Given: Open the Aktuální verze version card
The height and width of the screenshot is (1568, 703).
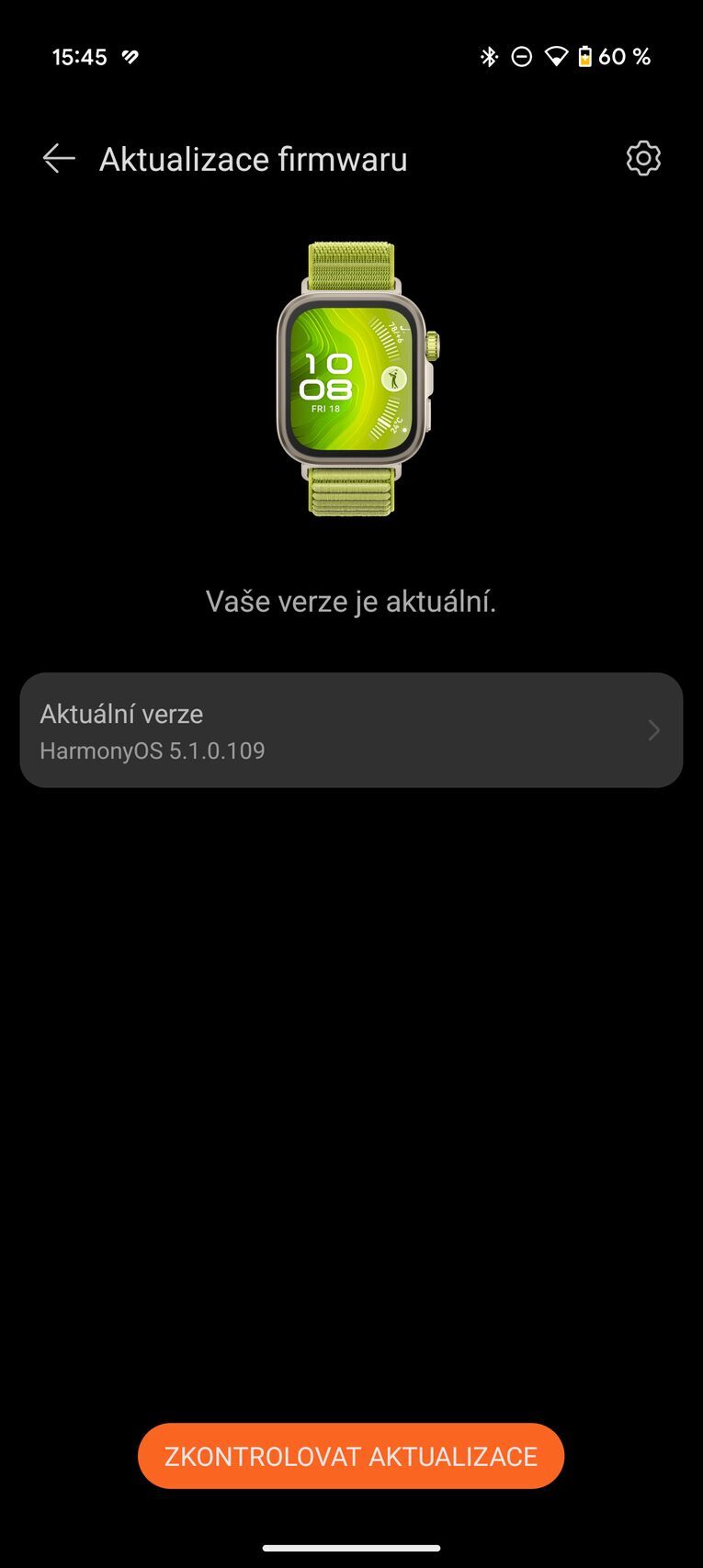Looking at the screenshot, I should click(351, 730).
